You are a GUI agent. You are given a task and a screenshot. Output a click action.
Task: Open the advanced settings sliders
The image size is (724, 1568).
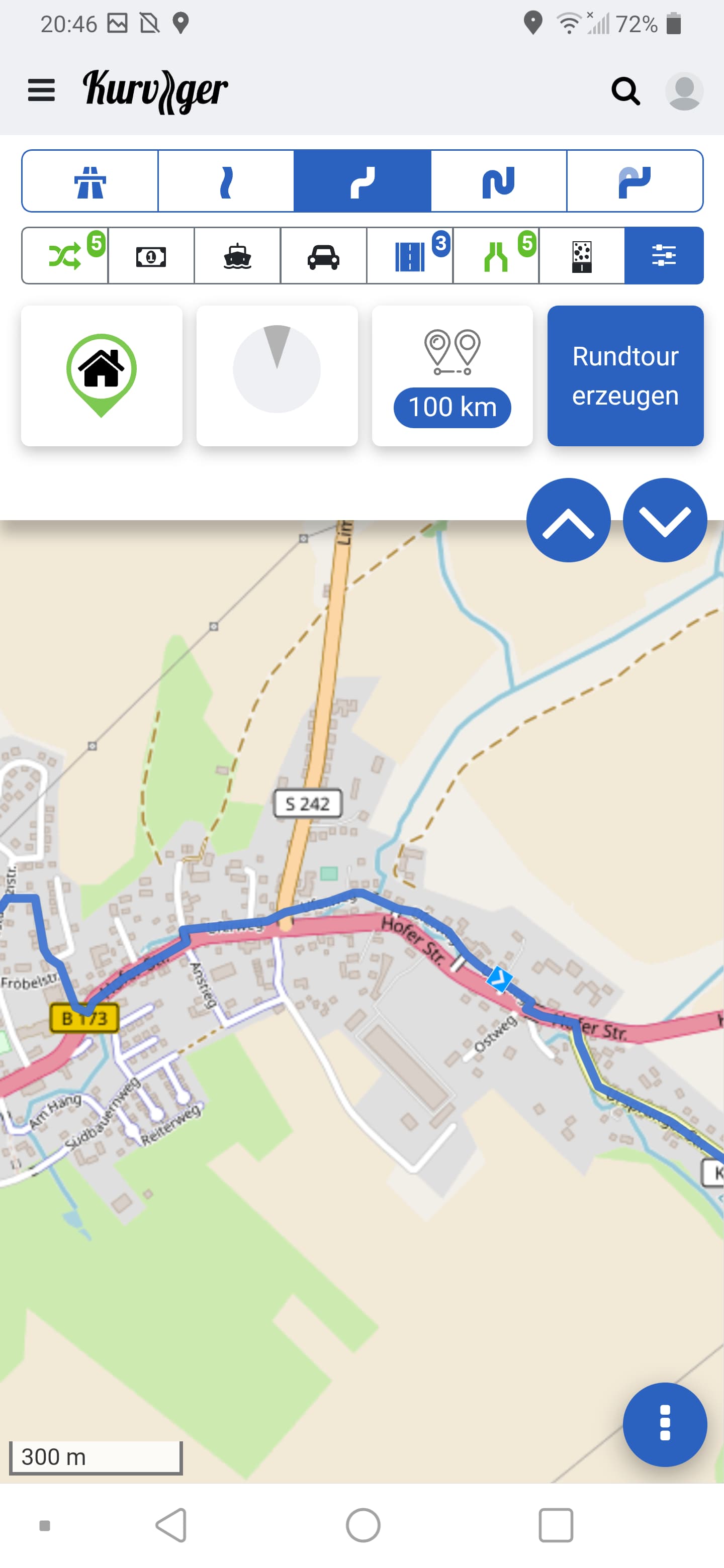(x=664, y=256)
